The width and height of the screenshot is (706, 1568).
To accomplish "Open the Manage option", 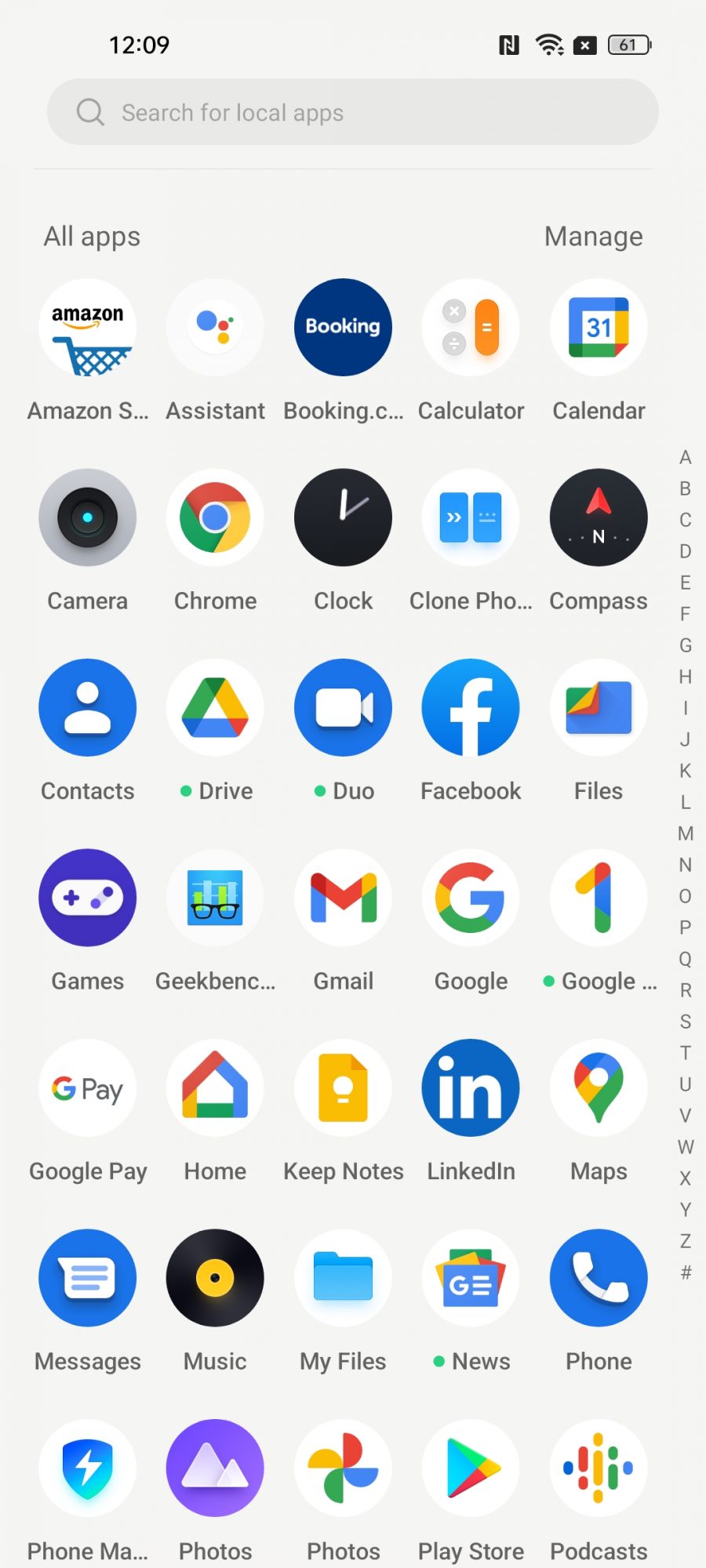I will [x=593, y=236].
